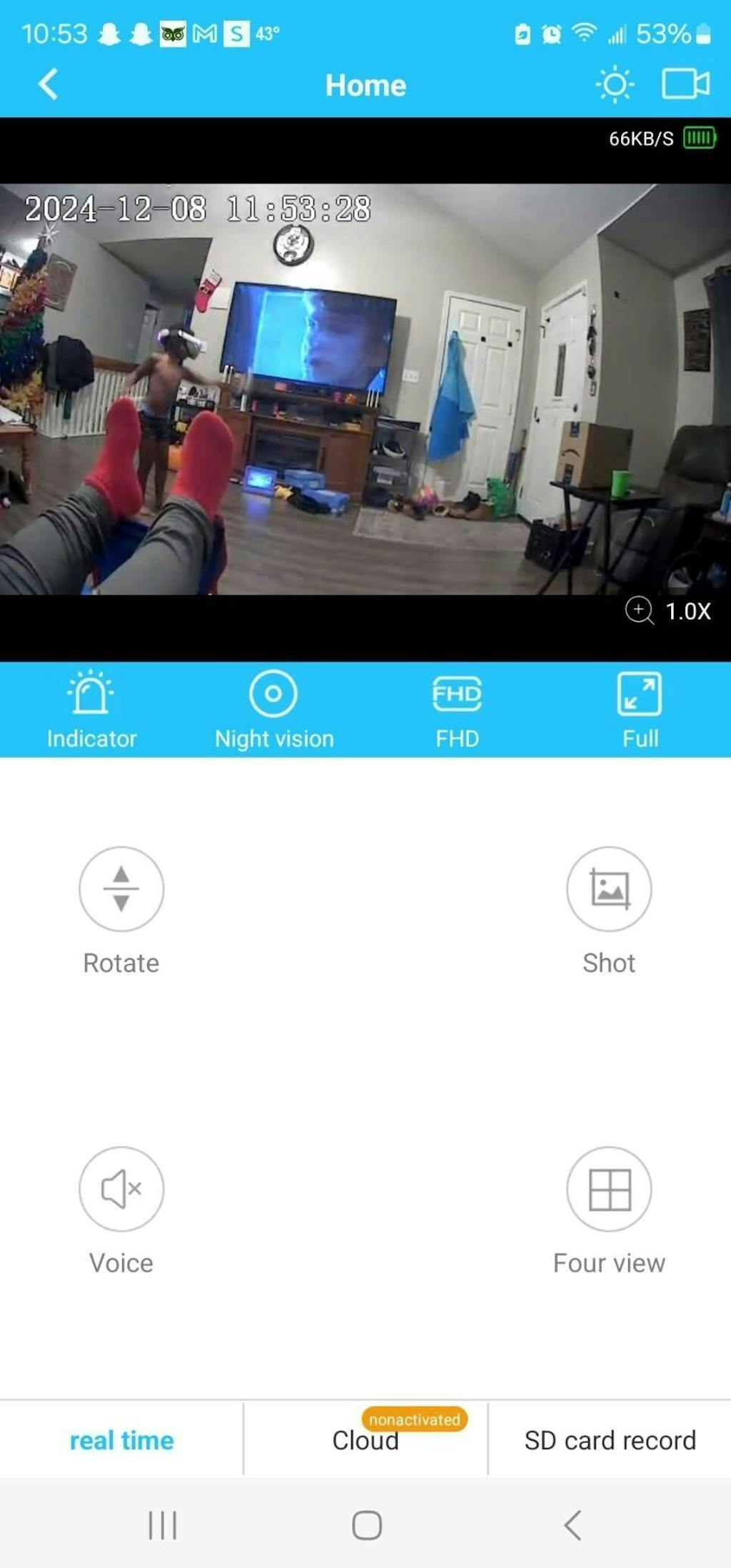Enter Full screen view
Image resolution: width=731 pixels, height=1568 pixels.
[x=640, y=709]
